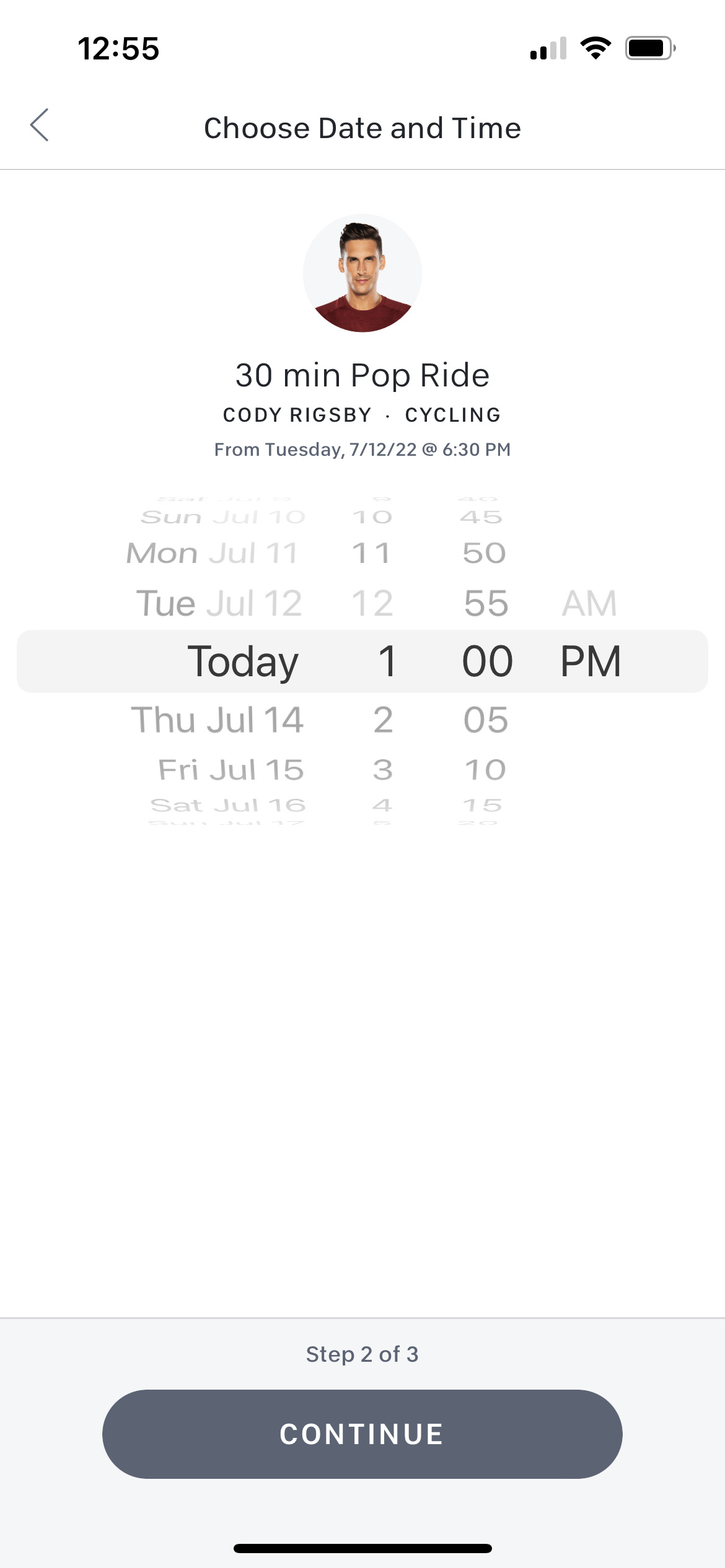Tap the CONTINUE button
Image resolution: width=725 pixels, height=1568 pixels.
(362, 1434)
